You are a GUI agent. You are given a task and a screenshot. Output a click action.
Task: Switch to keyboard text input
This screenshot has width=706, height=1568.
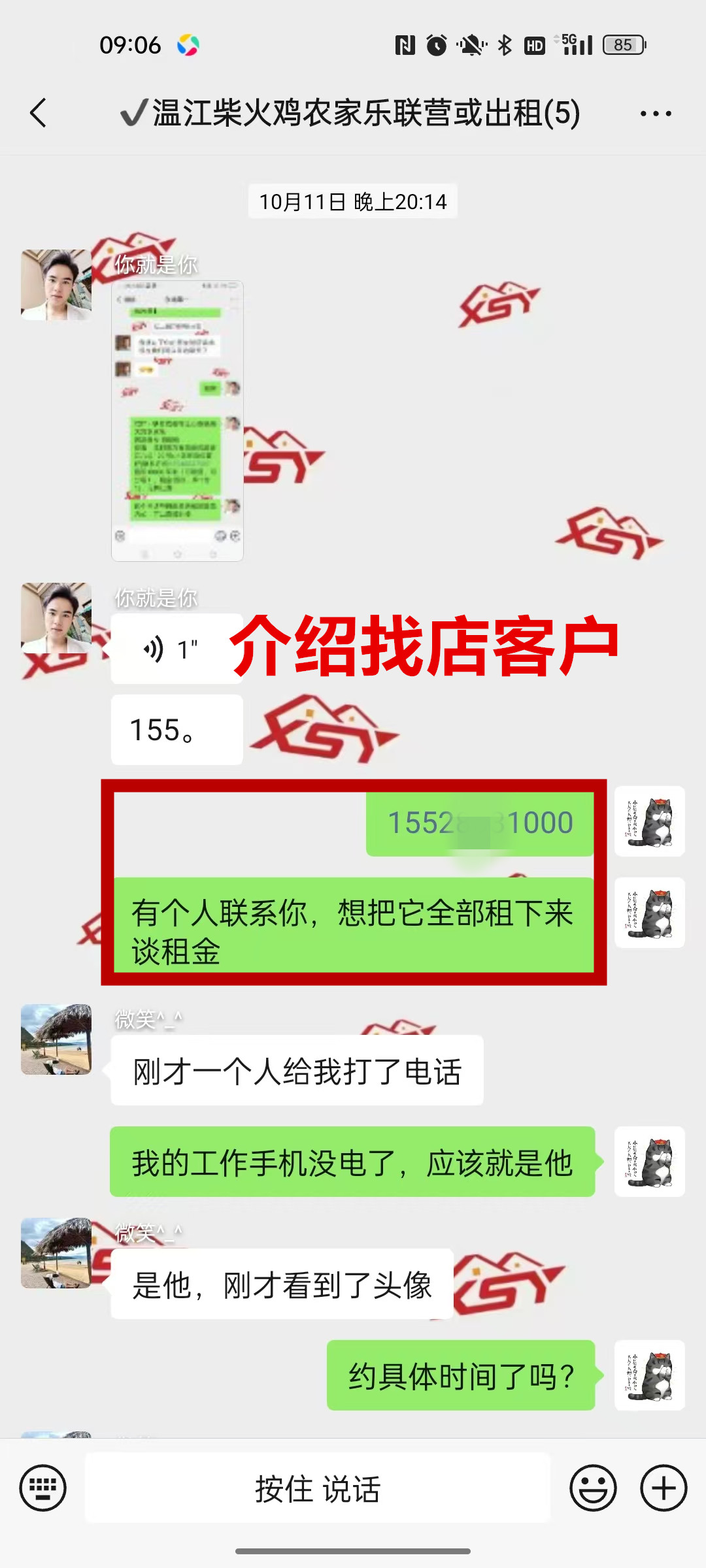(x=43, y=1488)
